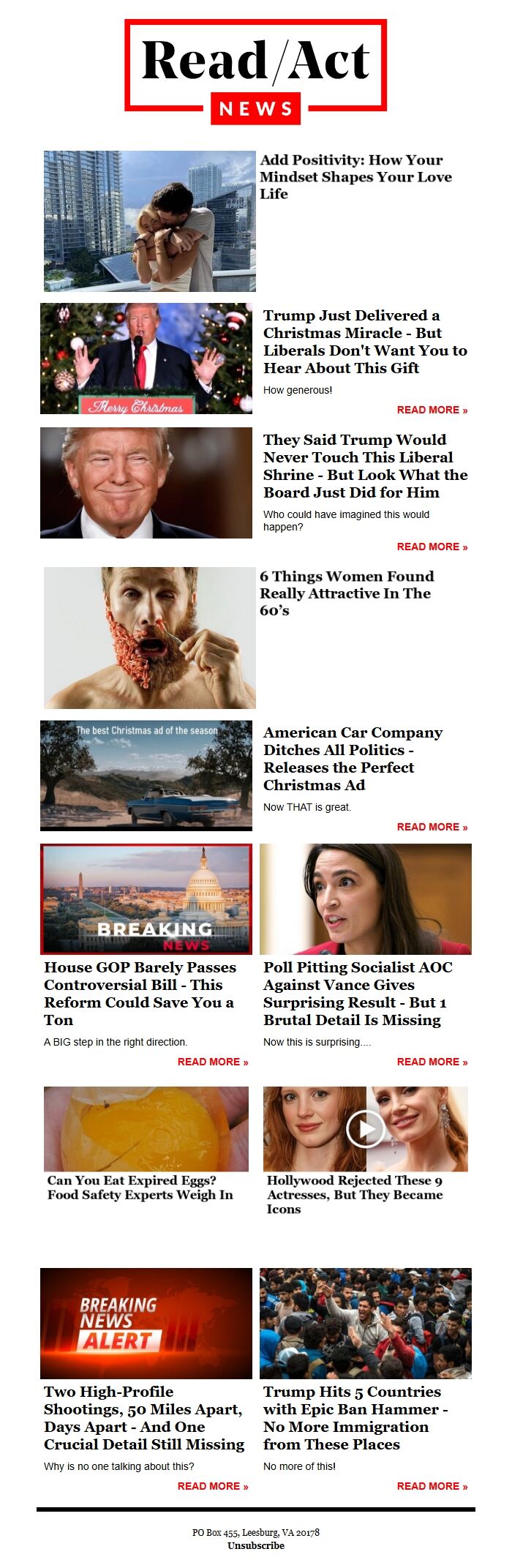
Task: Unsubscribe from this newsletter
Action: click(x=255, y=1545)
